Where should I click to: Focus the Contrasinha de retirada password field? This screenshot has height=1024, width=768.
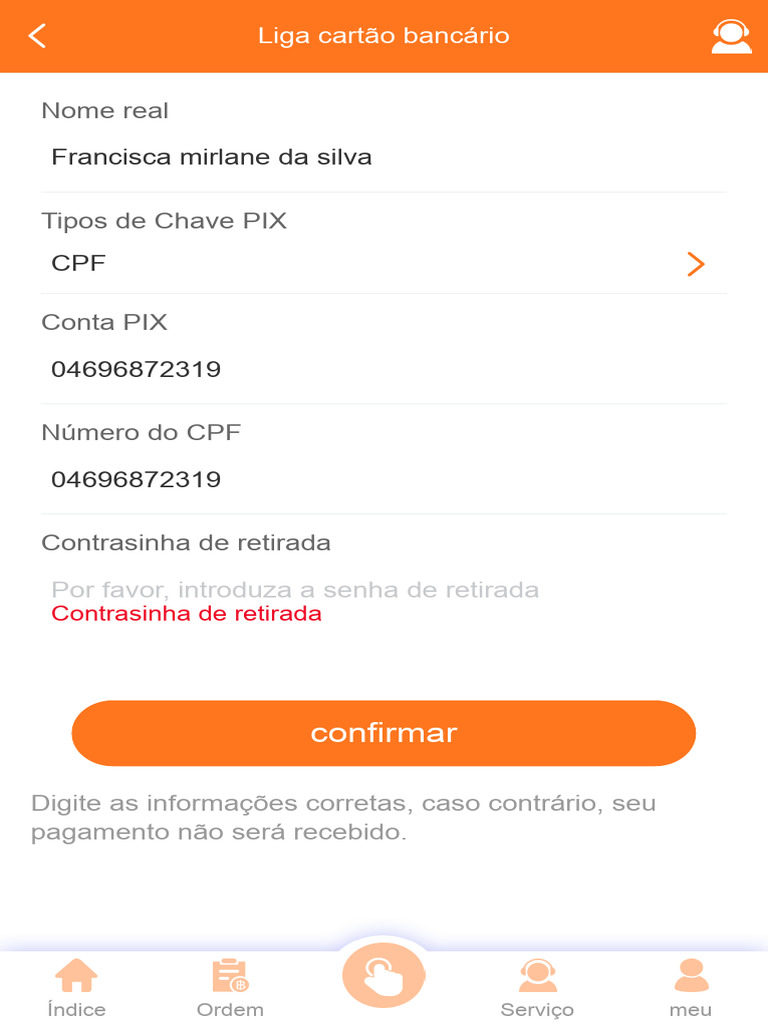click(x=384, y=590)
